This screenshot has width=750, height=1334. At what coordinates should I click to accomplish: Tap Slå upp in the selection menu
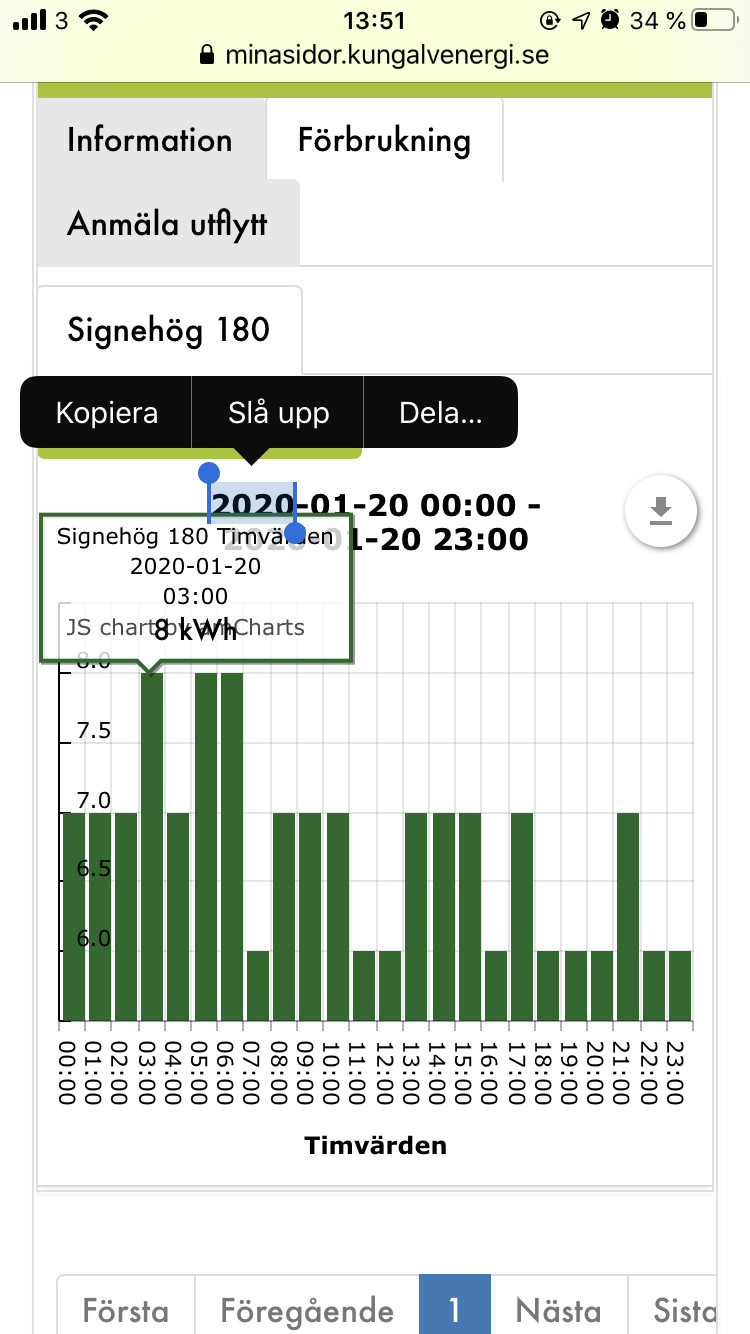pos(278,412)
